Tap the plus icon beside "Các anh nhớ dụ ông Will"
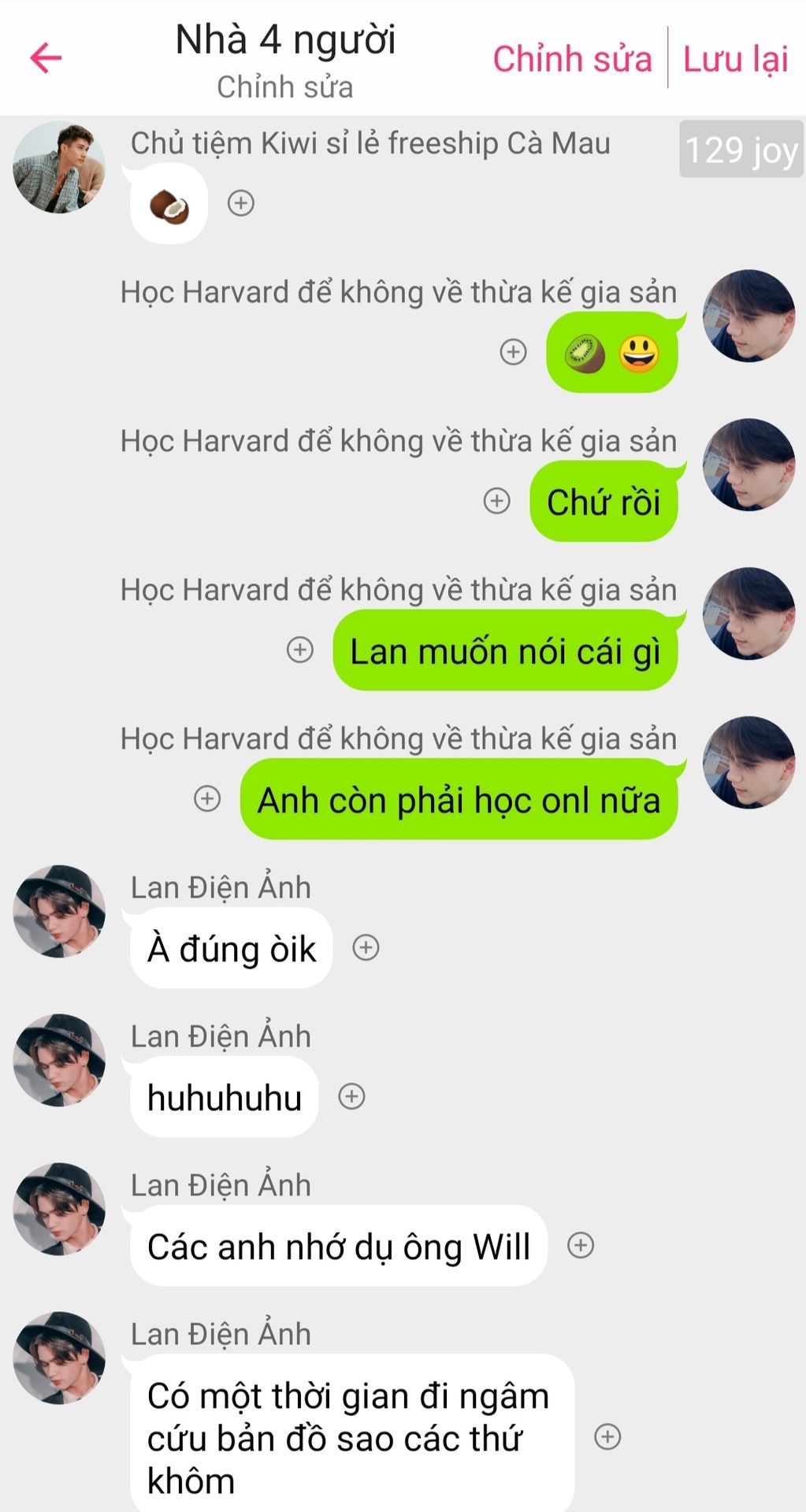This screenshot has width=806, height=1512. [x=581, y=1245]
